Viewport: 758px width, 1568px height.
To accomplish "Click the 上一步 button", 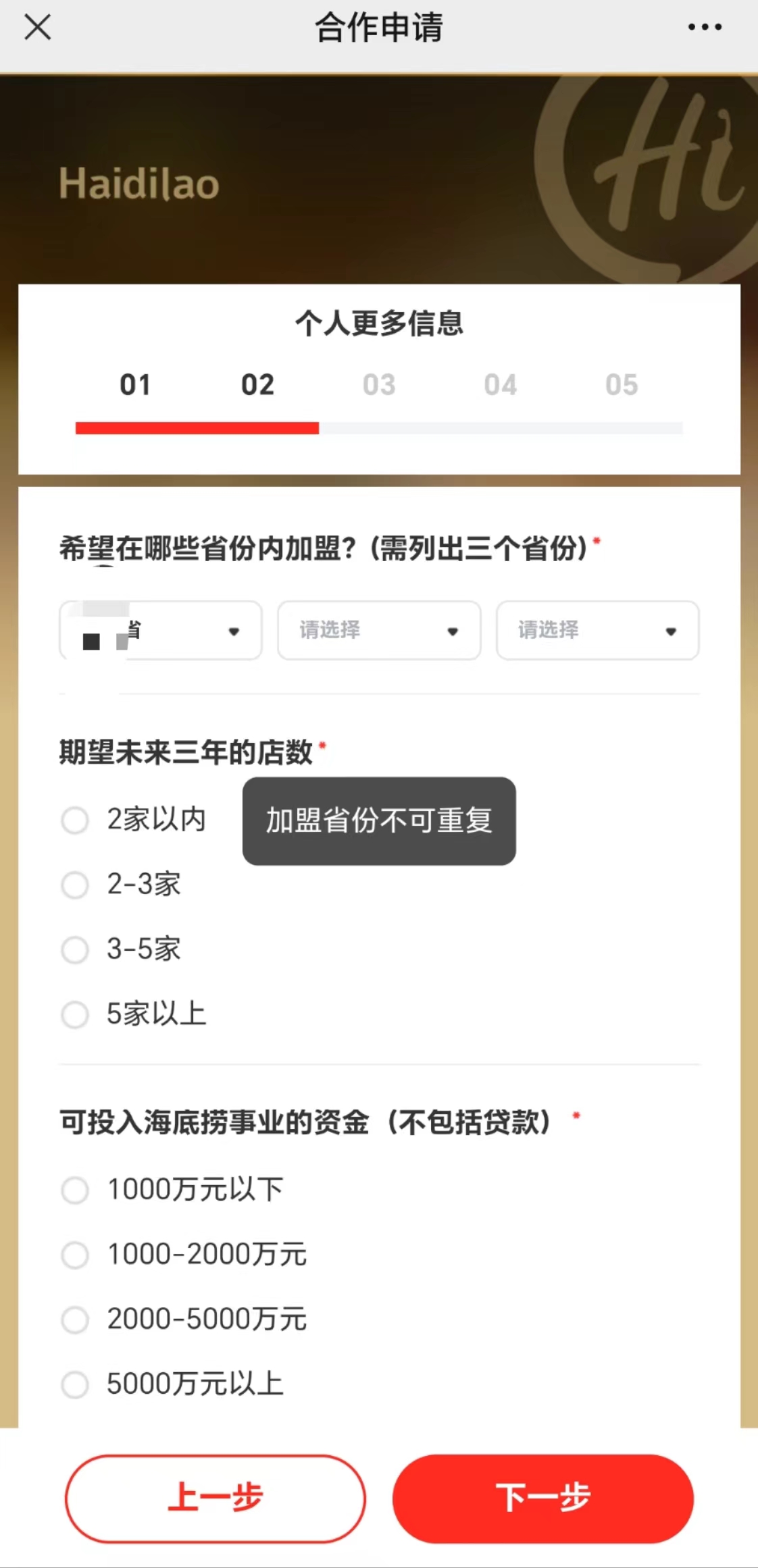I will [x=216, y=1499].
